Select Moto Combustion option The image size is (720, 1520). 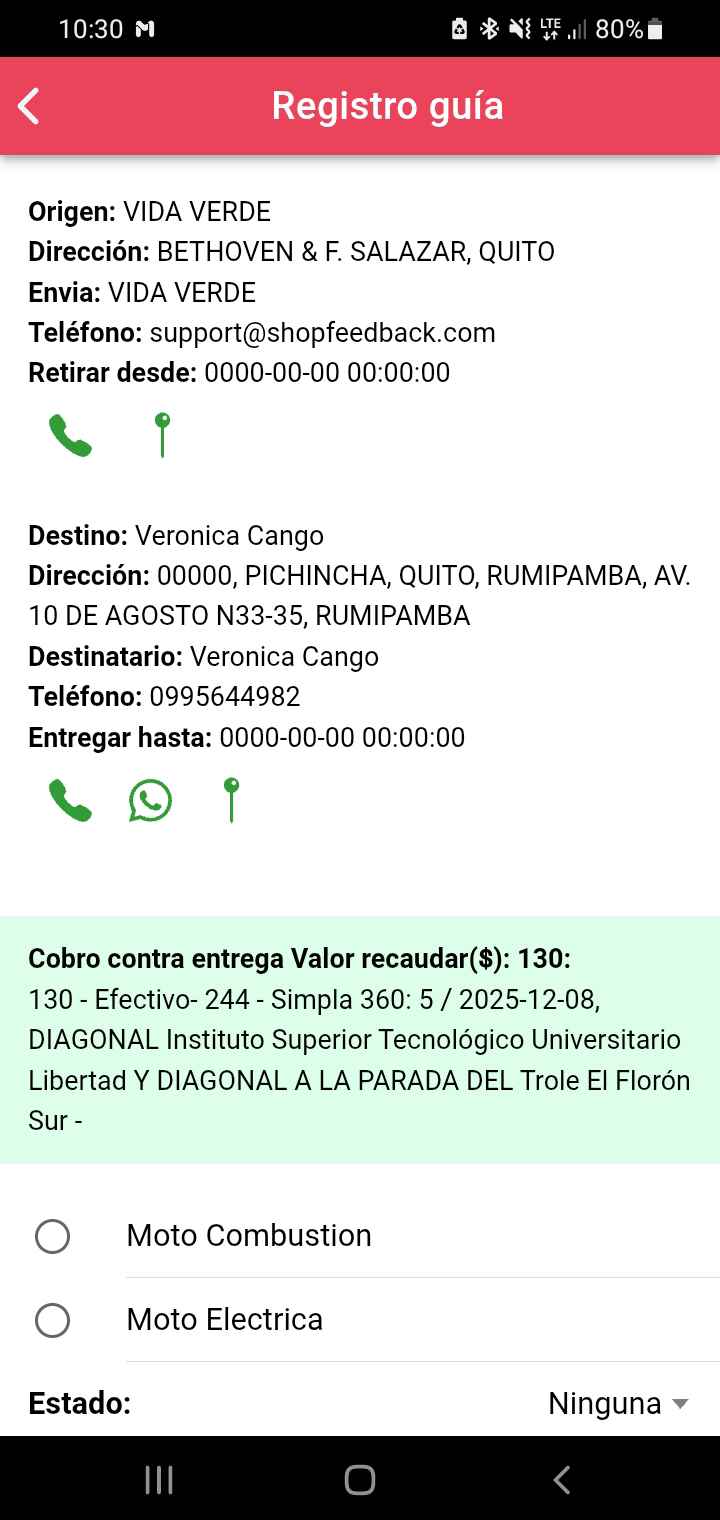coord(52,1236)
